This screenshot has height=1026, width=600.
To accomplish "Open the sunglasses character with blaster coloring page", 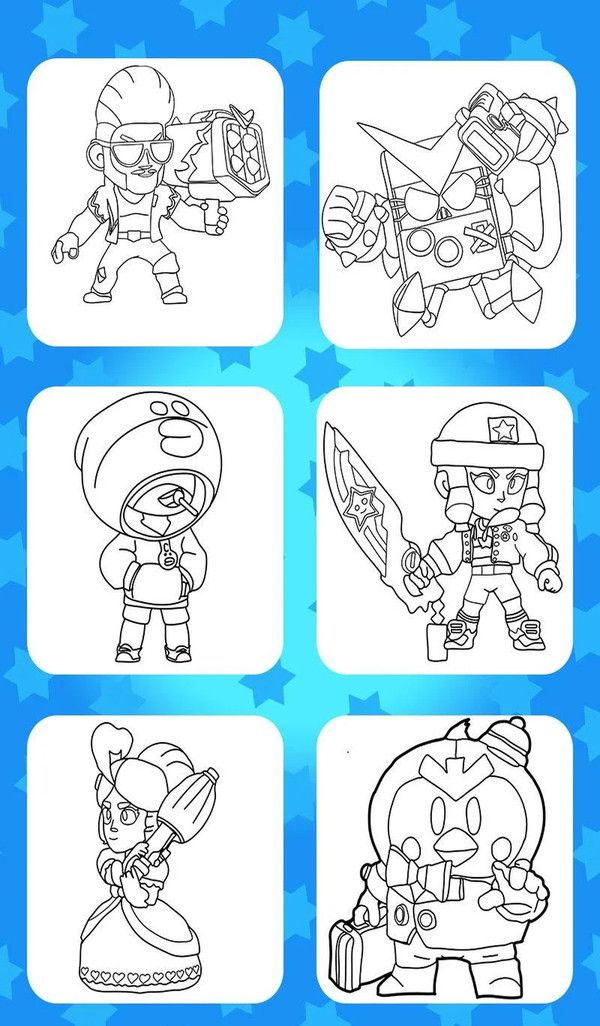I will (155, 202).
